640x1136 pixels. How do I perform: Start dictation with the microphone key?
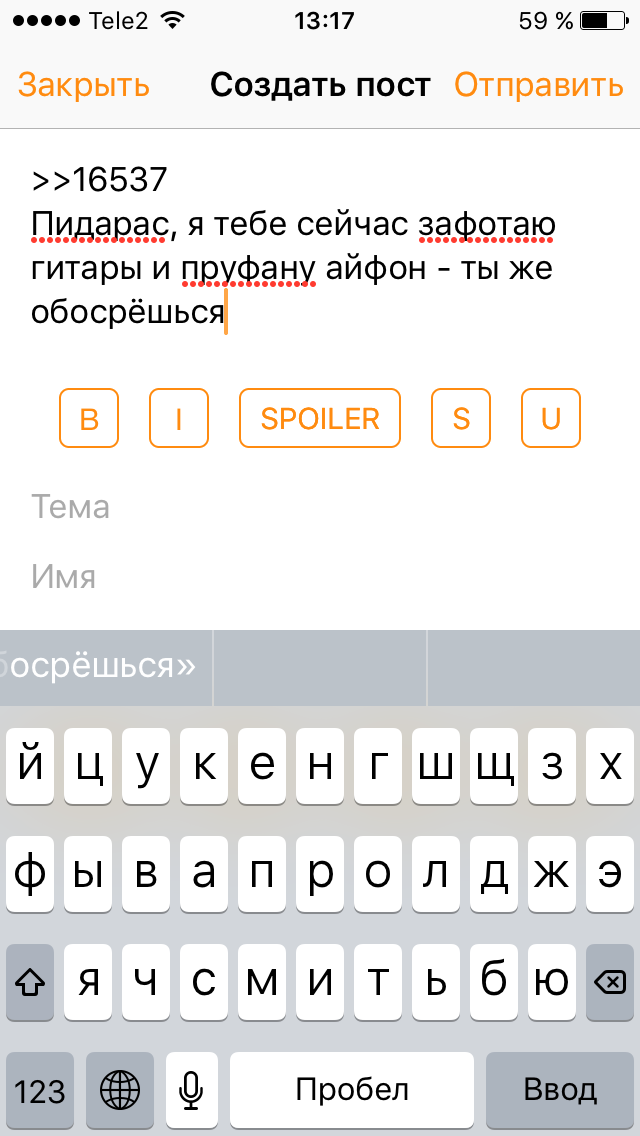(192, 1089)
